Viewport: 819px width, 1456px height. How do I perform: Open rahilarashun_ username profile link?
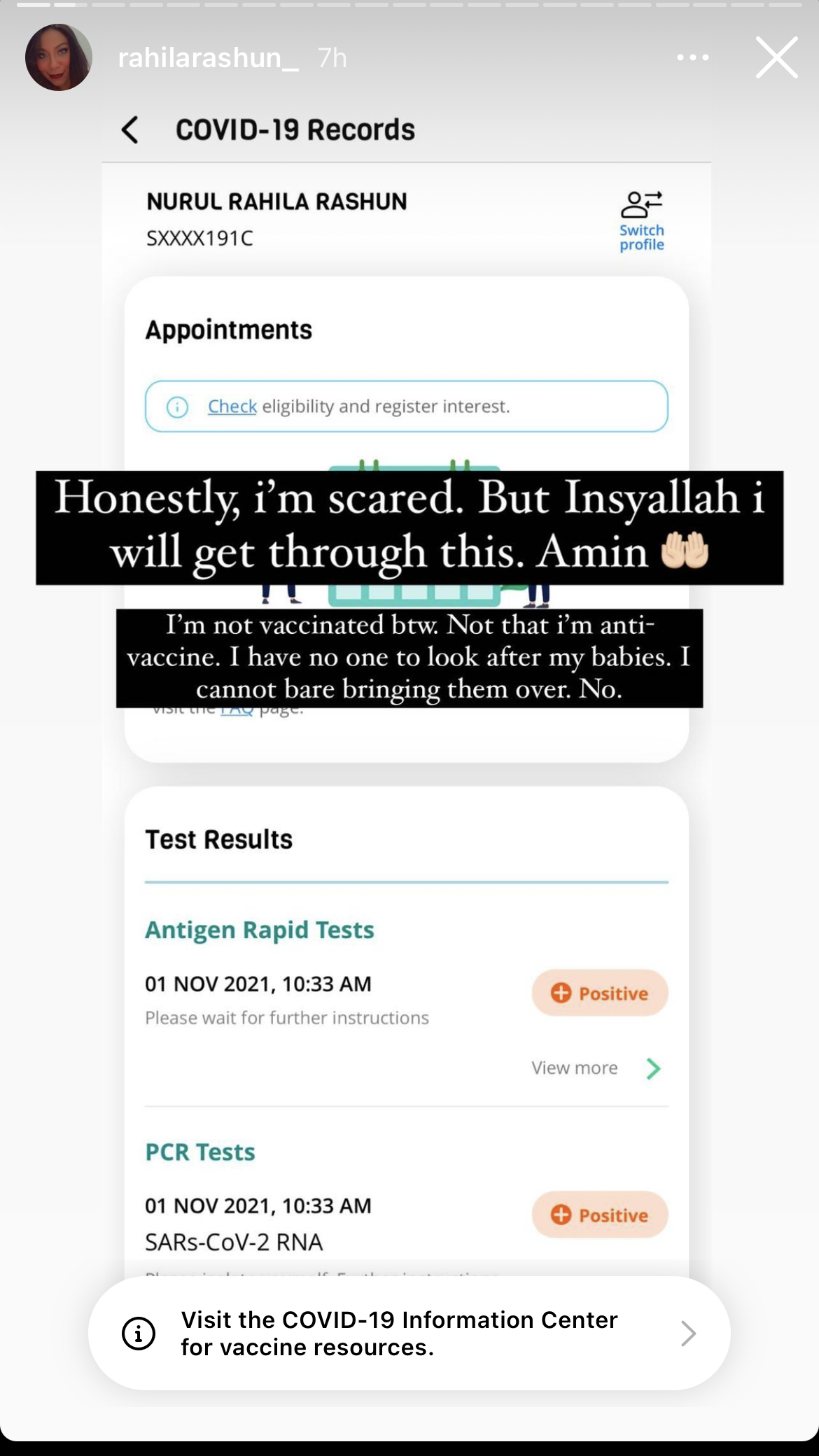[208, 57]
